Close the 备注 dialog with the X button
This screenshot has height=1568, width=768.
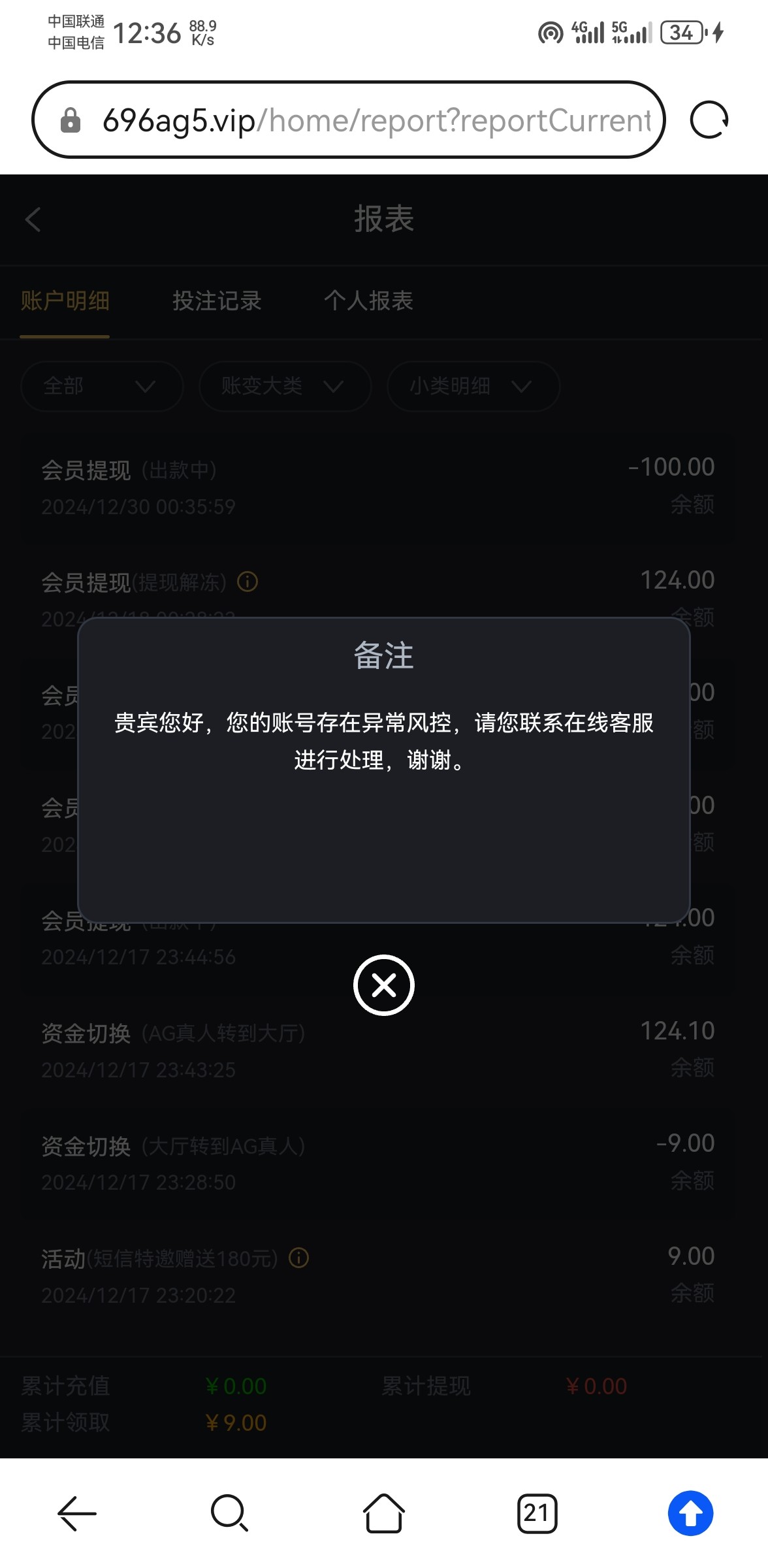(x=383, y=985)
